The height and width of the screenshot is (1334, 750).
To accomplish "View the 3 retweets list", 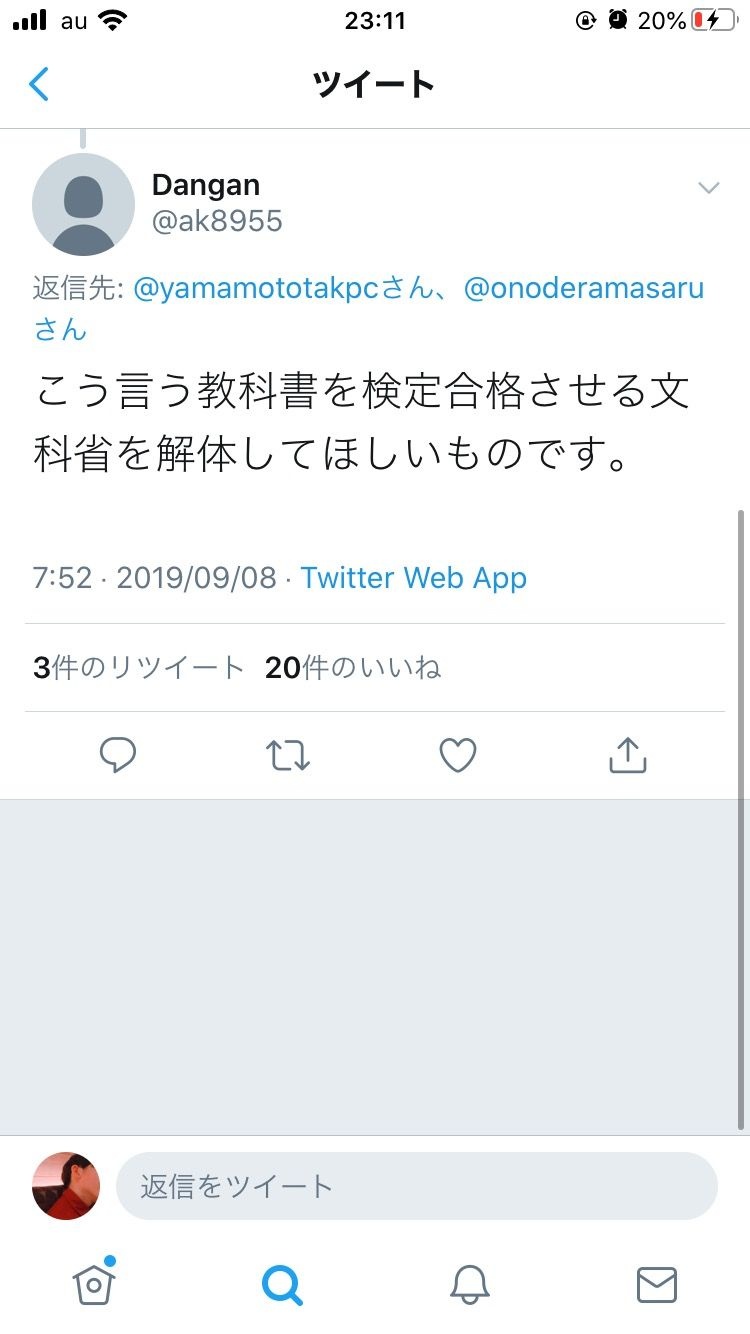I will [x=138, y=668].
